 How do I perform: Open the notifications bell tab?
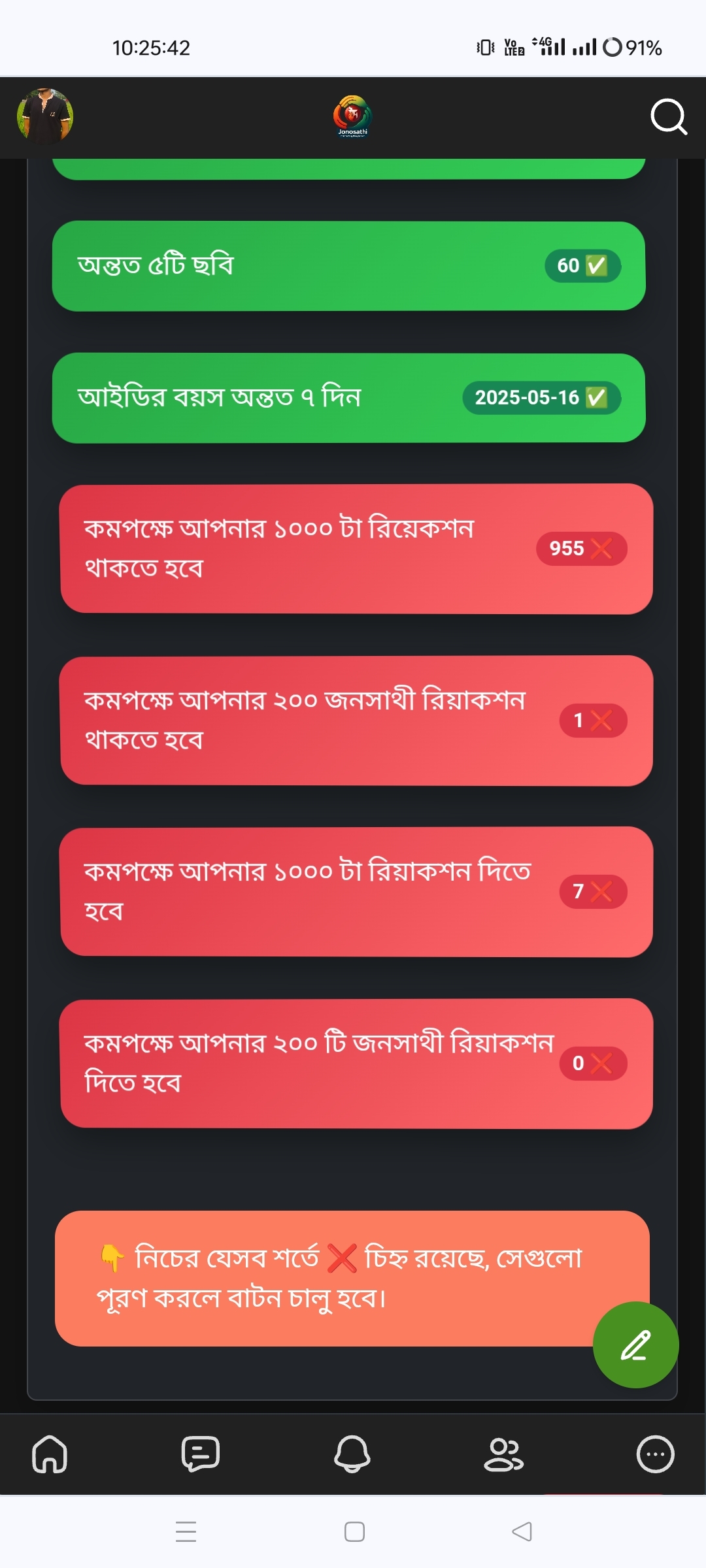[x=352, y=1454]
